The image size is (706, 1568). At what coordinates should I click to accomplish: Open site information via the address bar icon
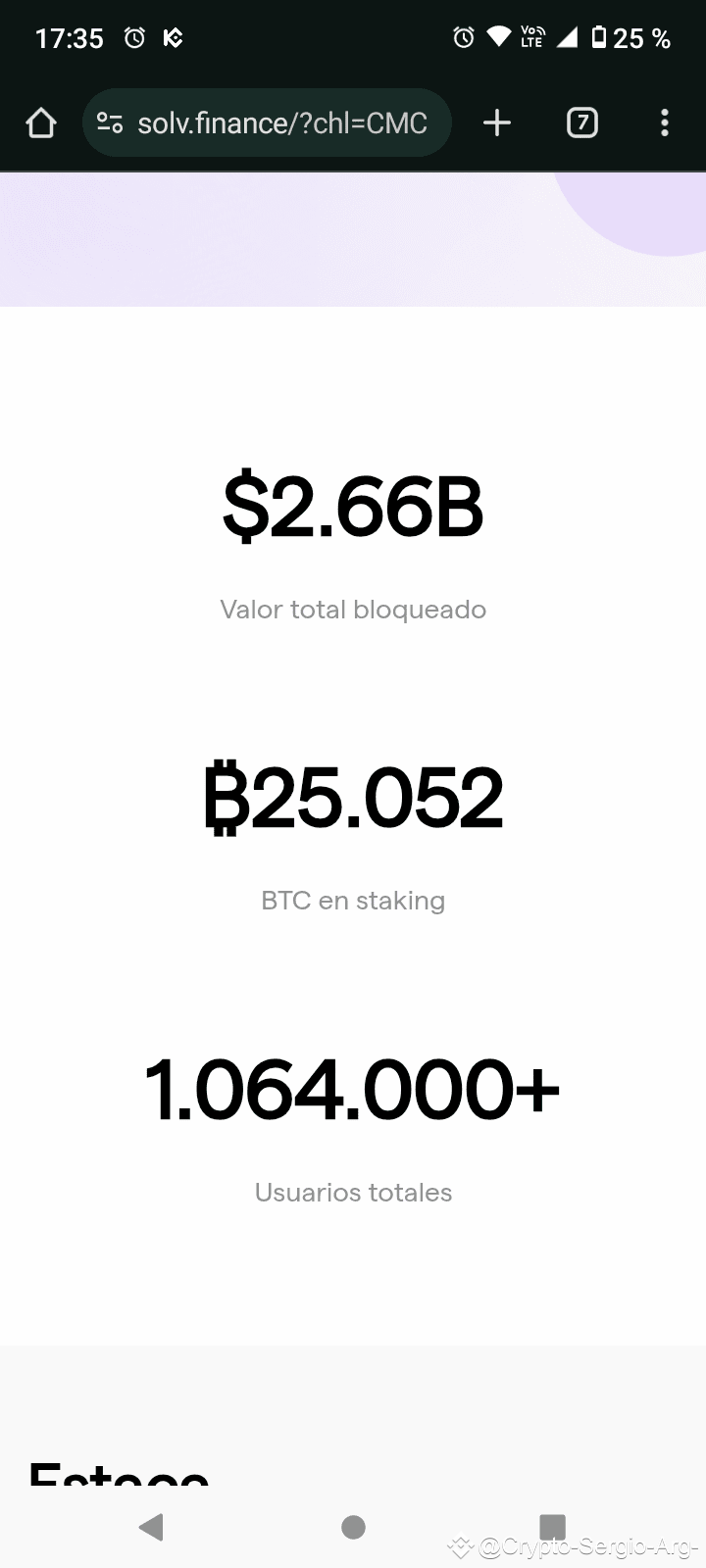tap(111, 122)
